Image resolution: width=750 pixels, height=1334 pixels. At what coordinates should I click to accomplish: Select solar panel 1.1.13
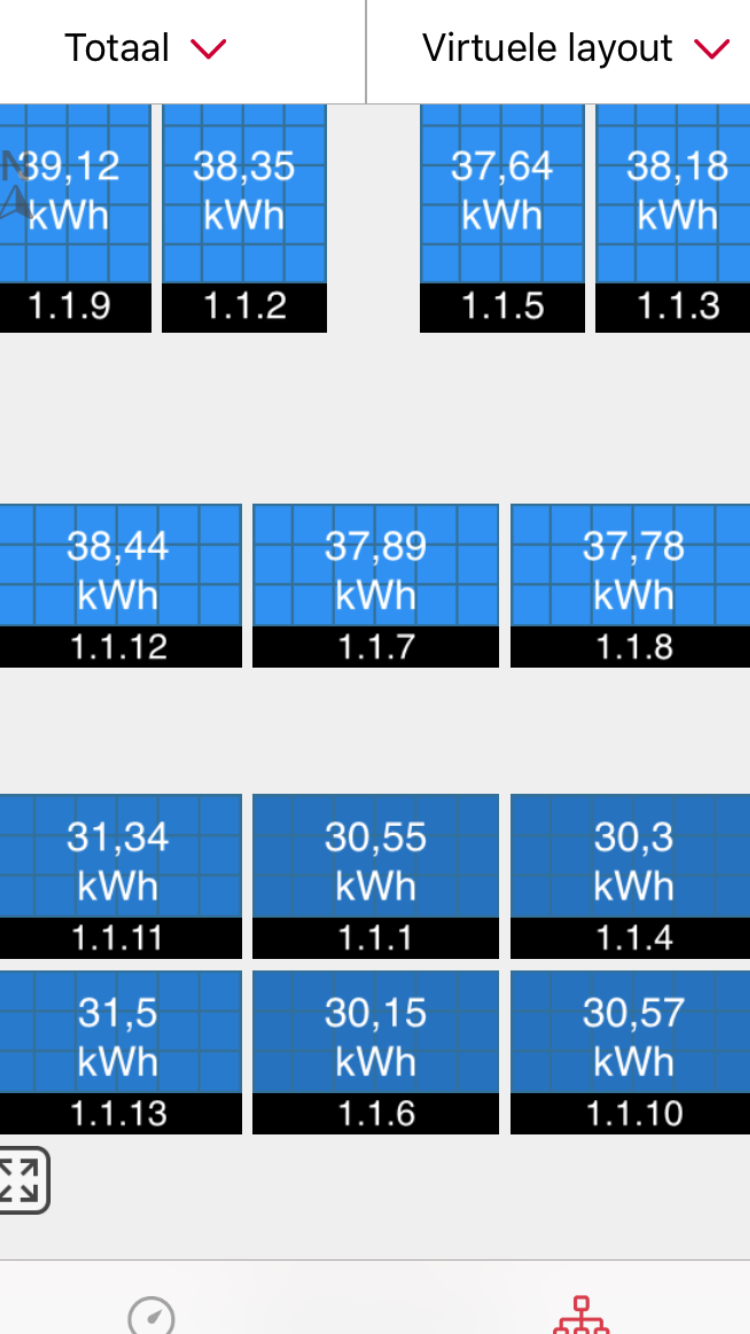pyautogui.click(x=121, y=1052)
